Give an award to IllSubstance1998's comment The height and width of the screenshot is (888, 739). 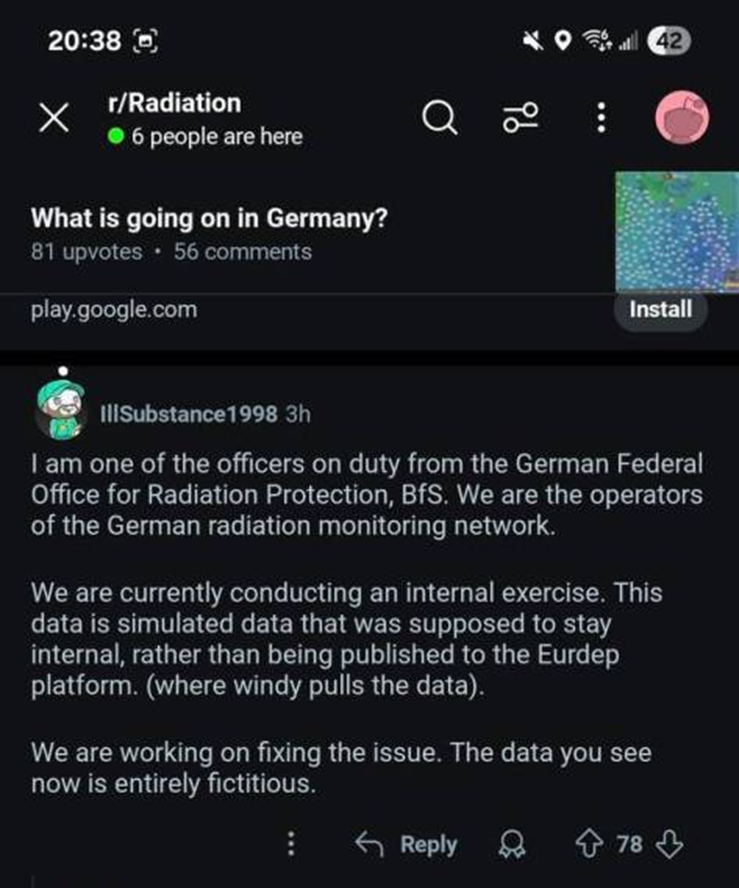tap(510, 845)
